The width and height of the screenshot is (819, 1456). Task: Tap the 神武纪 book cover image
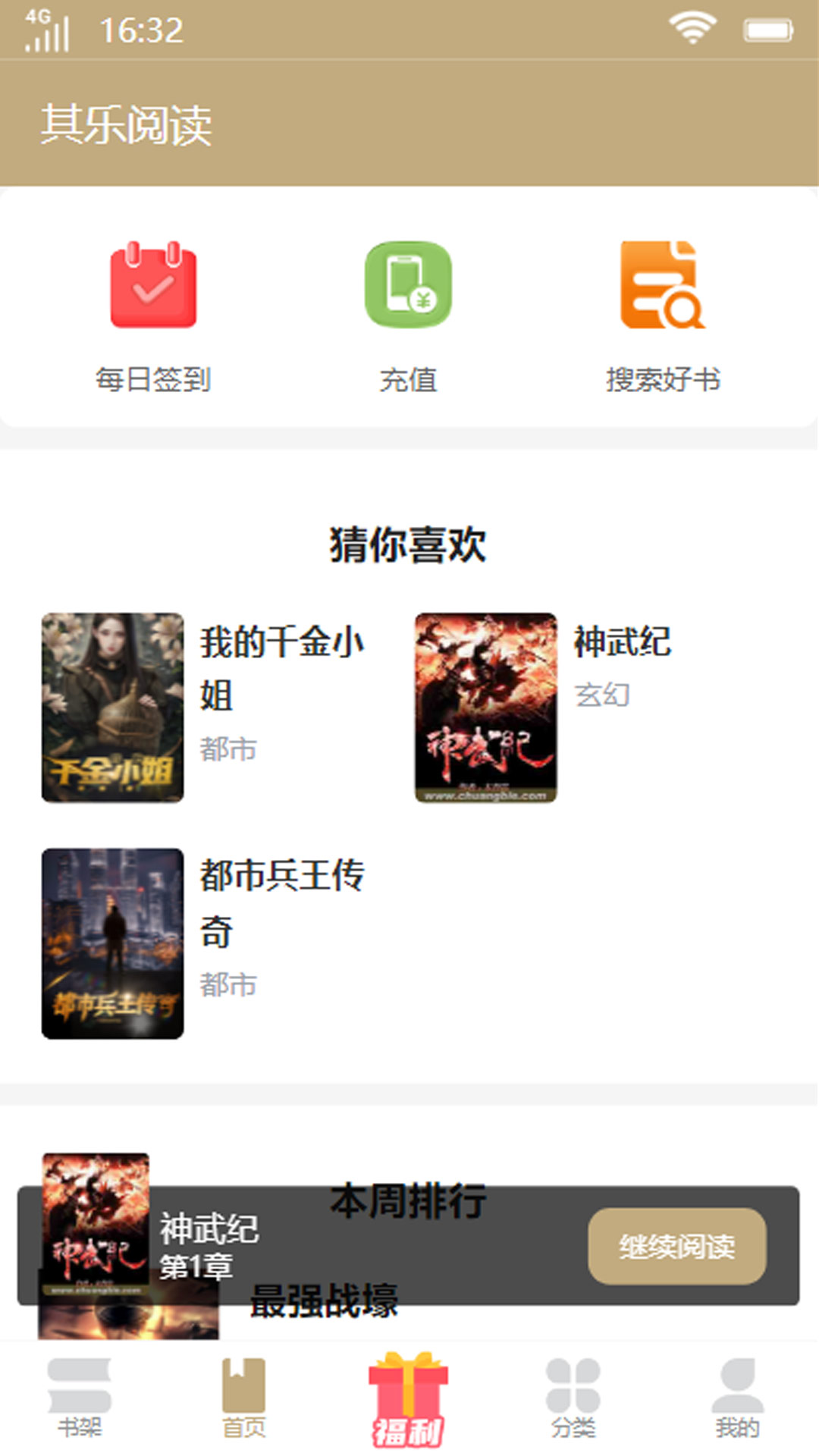click(485, 708)
